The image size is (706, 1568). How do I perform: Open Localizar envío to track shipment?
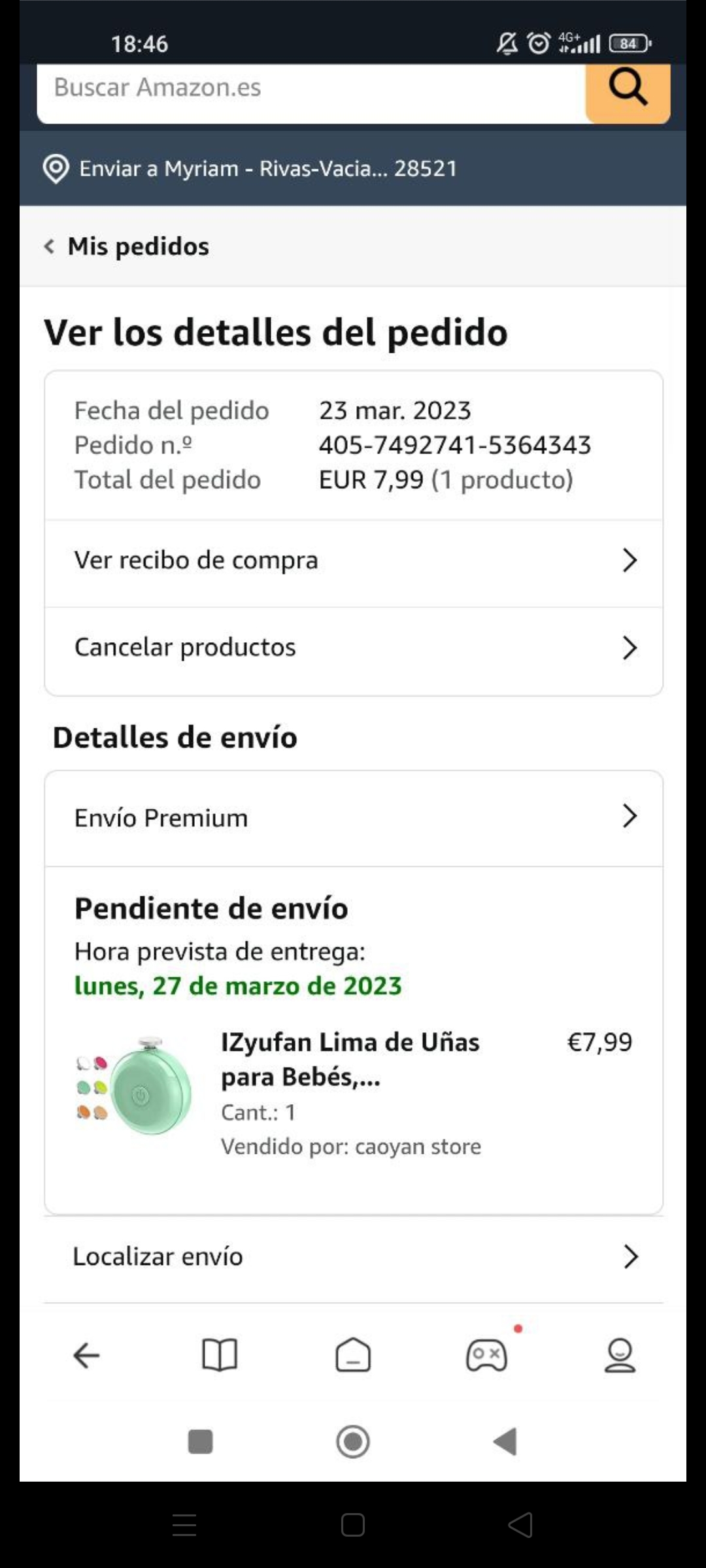(353, 1256)
